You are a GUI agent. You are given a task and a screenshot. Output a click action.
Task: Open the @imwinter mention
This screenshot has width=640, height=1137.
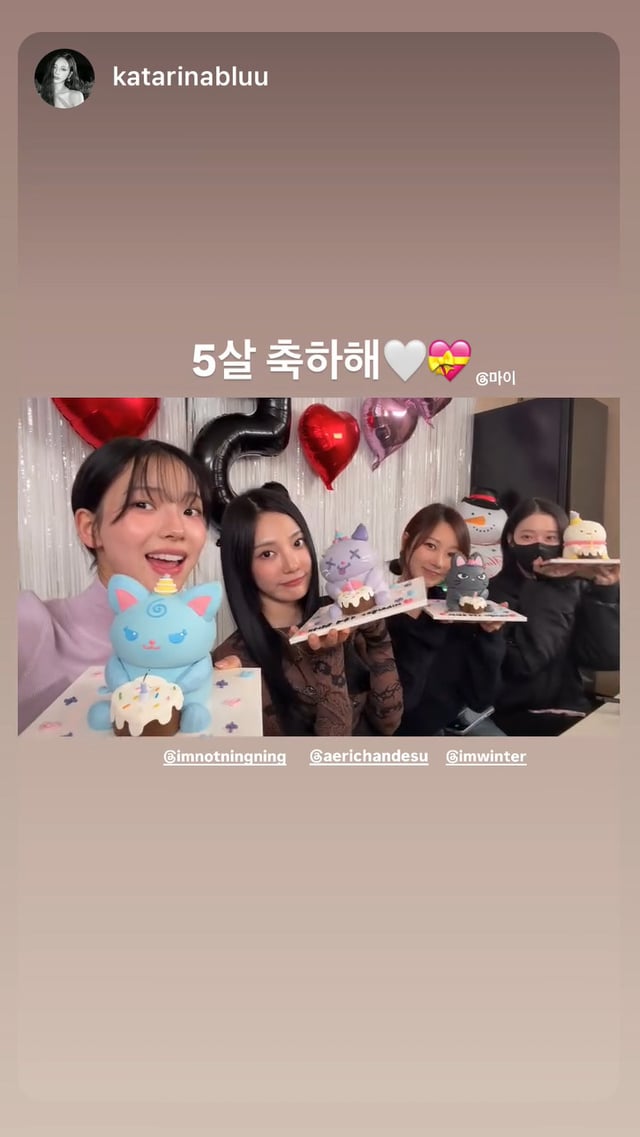point(486,757)
